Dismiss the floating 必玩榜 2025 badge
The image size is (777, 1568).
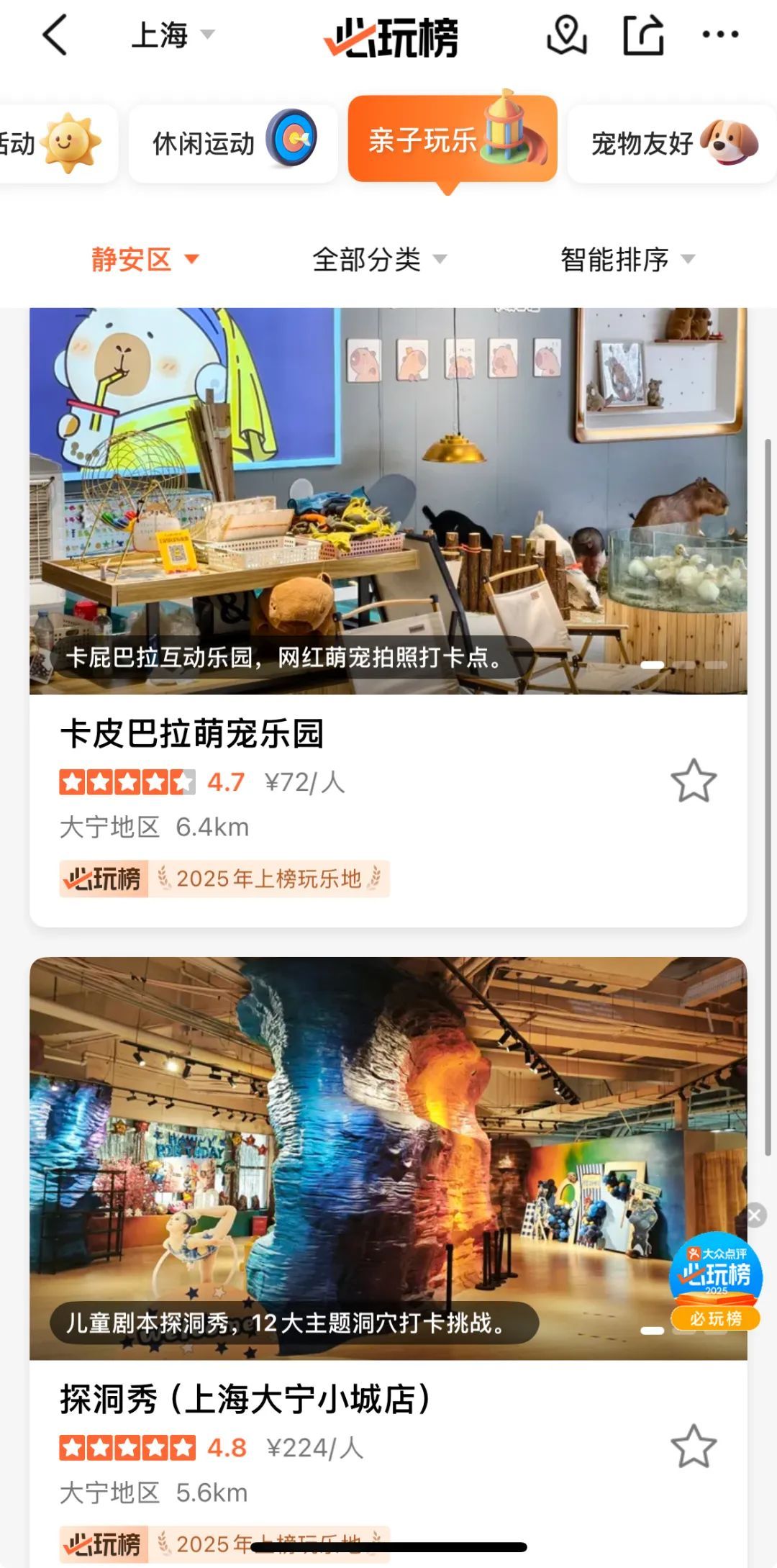click(755, 1215)
